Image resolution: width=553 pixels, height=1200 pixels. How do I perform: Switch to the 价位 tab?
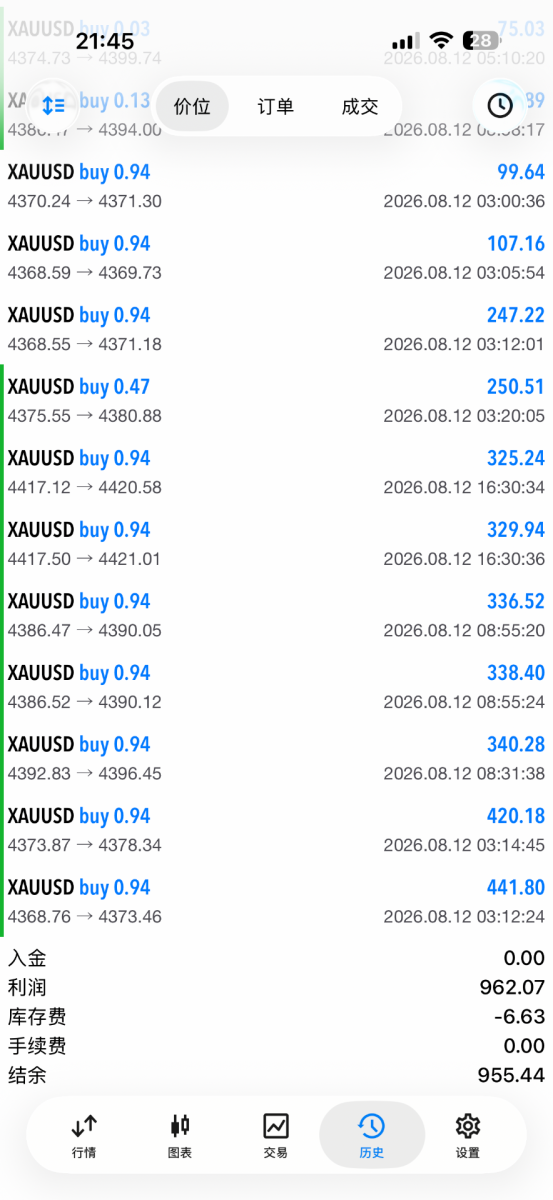(192, 106)
